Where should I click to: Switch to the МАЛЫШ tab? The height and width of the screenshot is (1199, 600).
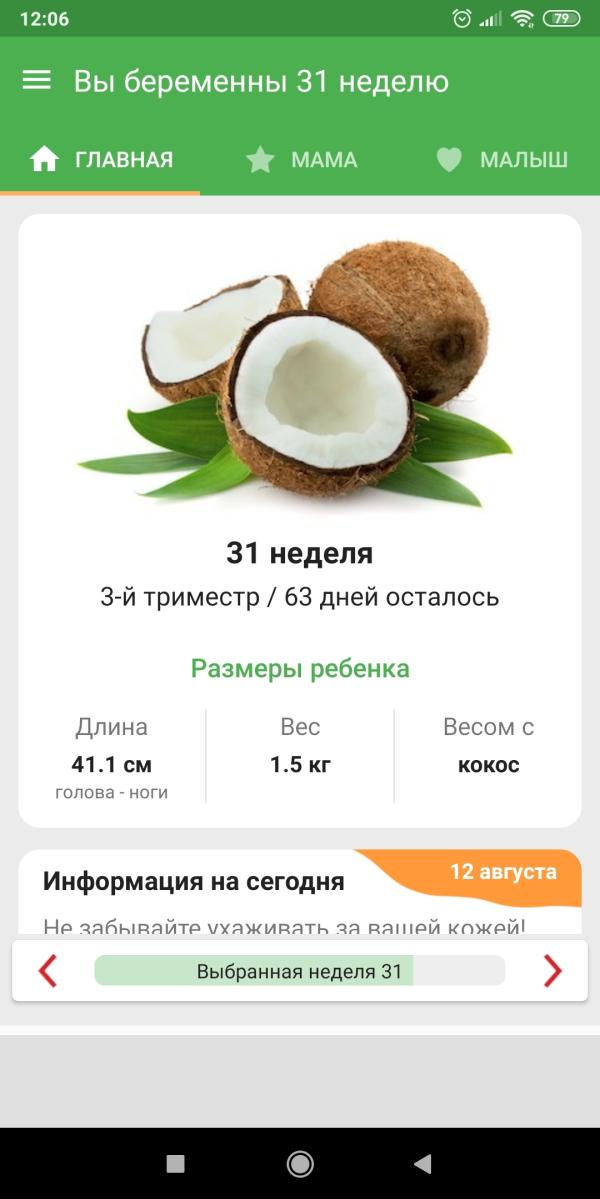(501, 160)
